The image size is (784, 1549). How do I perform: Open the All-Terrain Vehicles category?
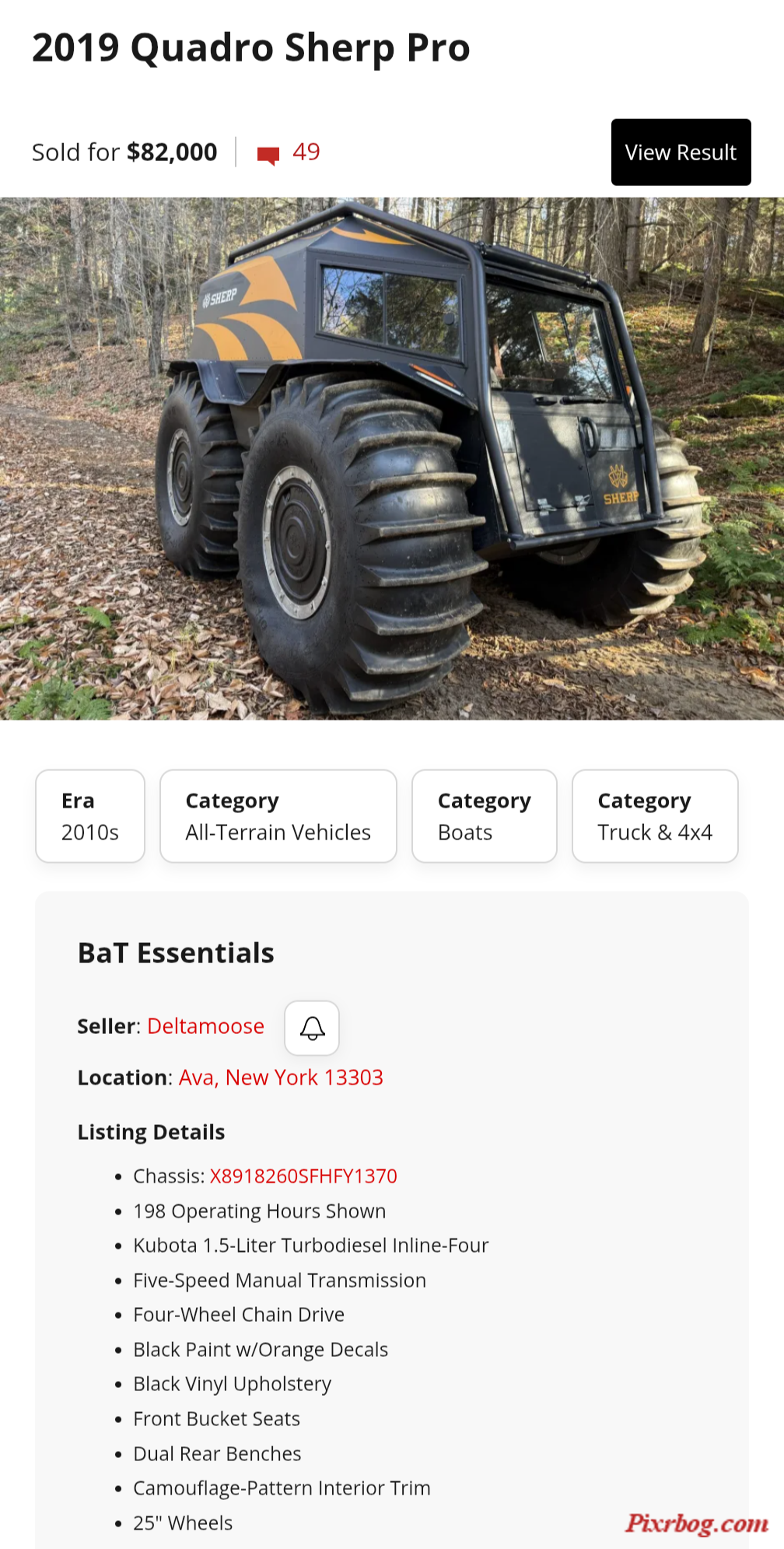pos(278,816)
